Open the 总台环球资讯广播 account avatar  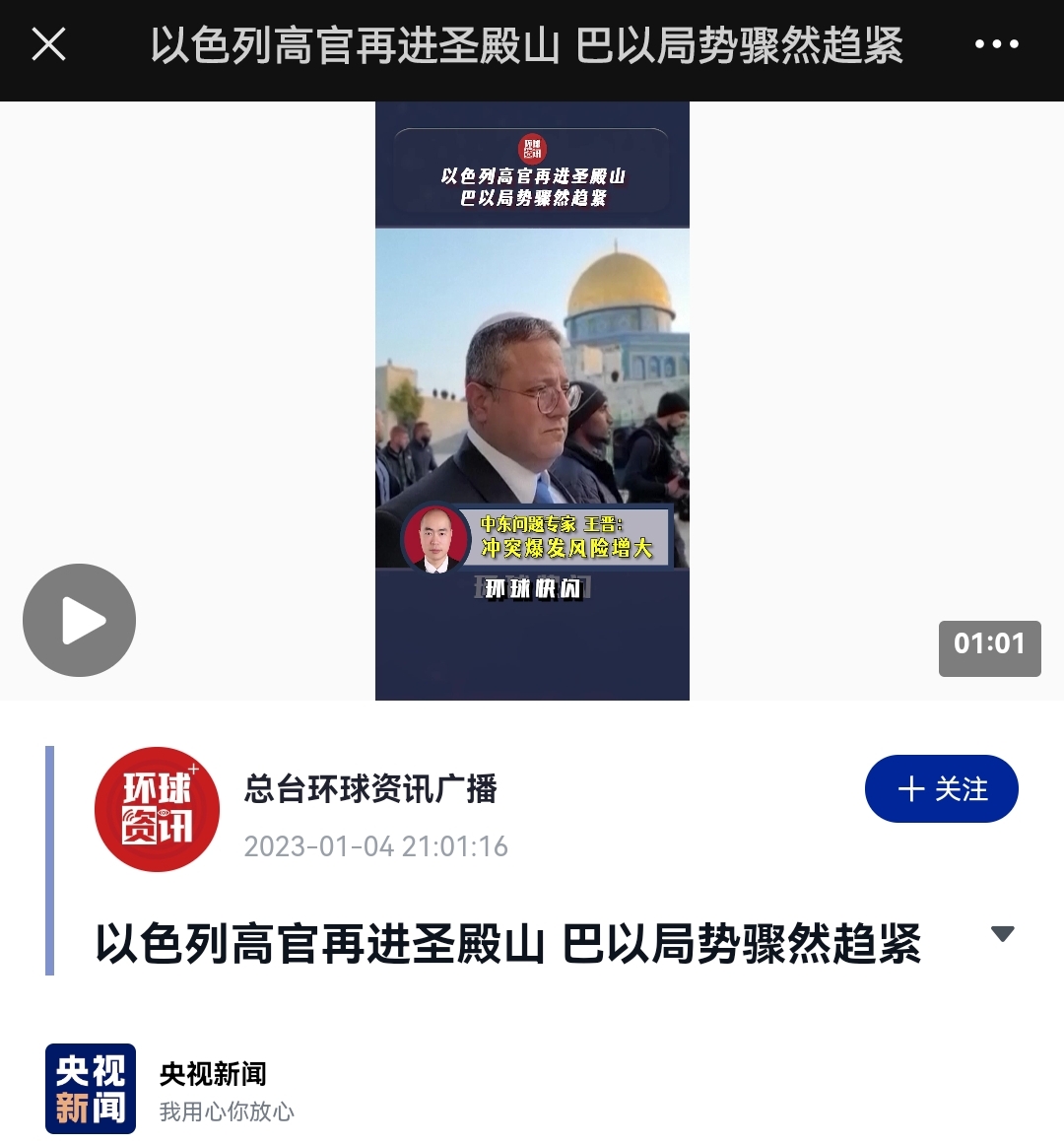[157, 809]
